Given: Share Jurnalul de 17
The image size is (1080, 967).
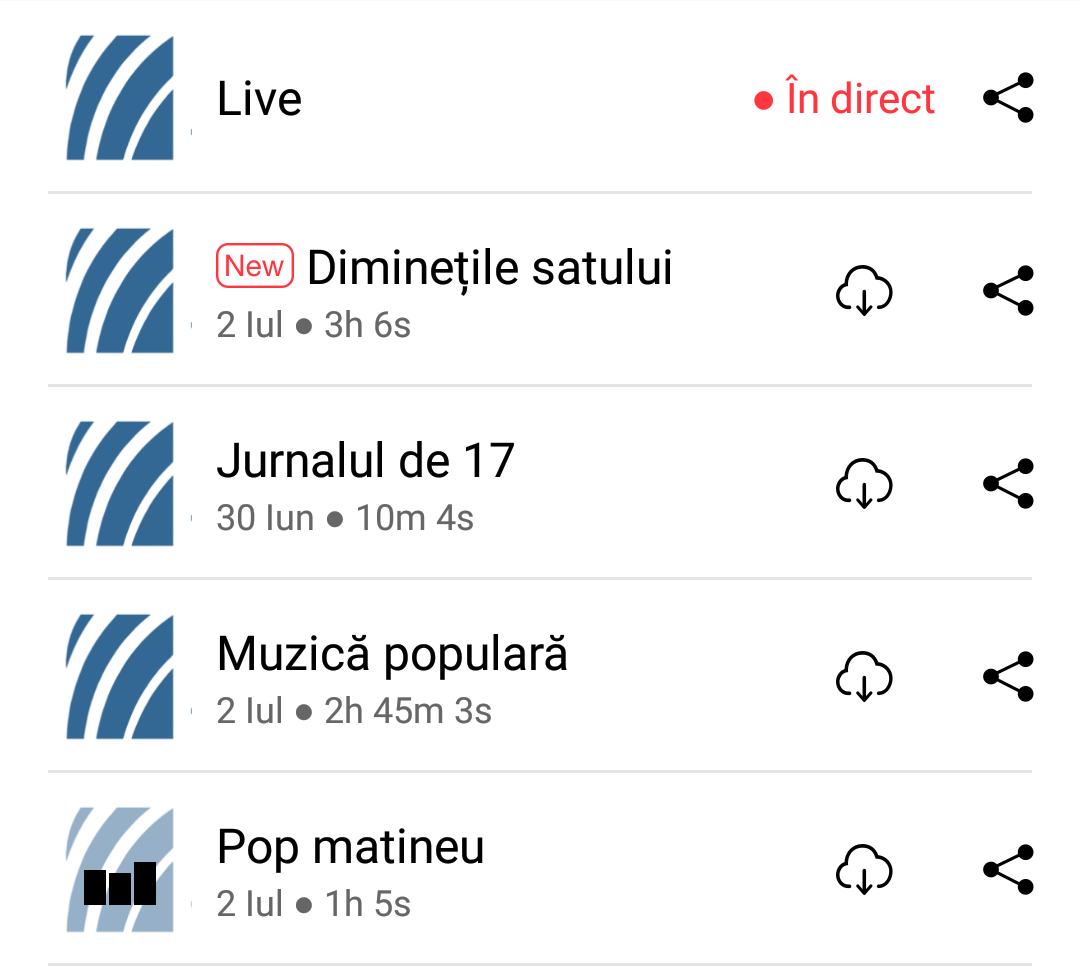Looking at the screenshot, I should click(1008, 484).
